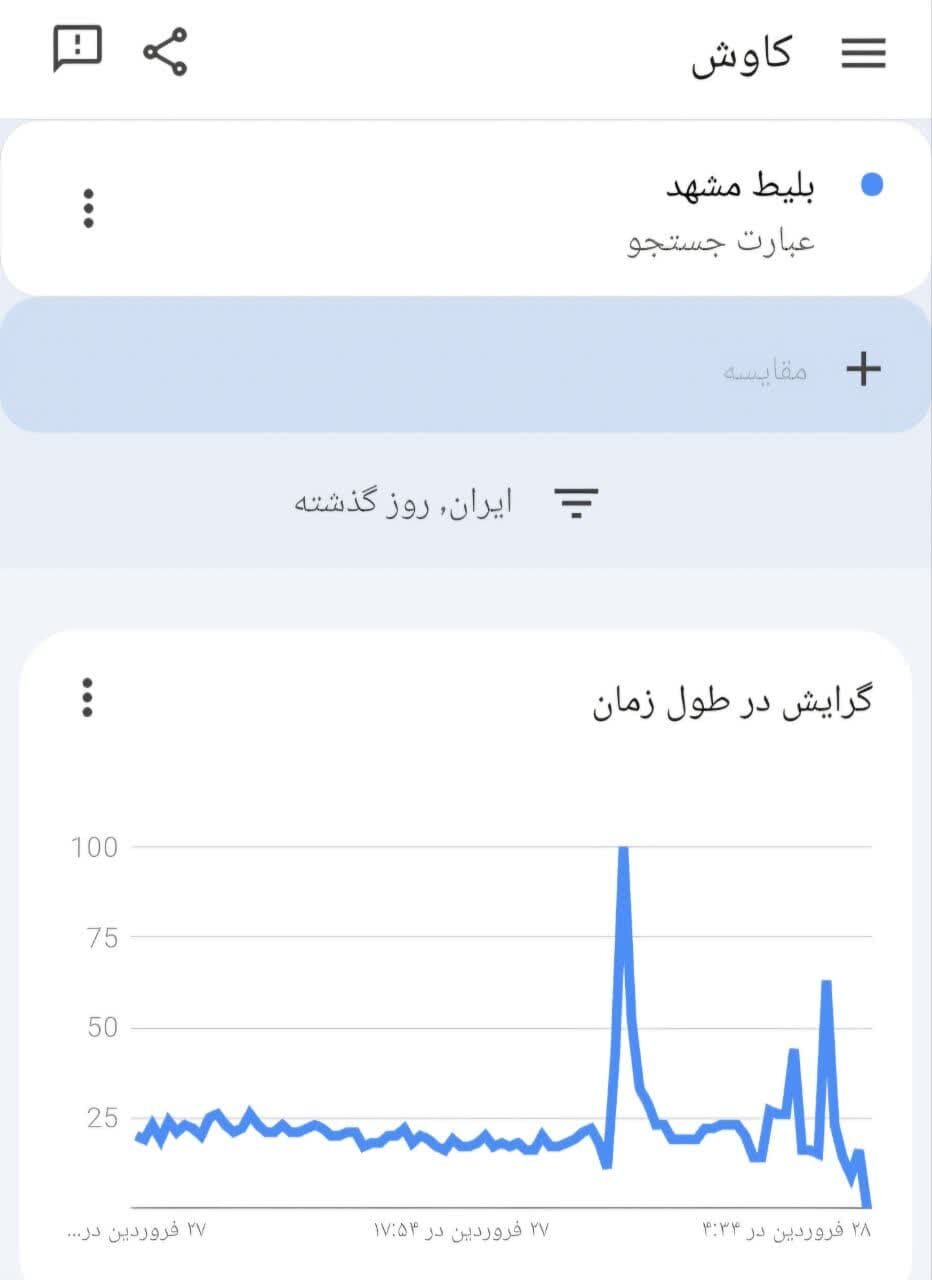
Task: Send feedback via the report icon
Action: coord(77,50)
